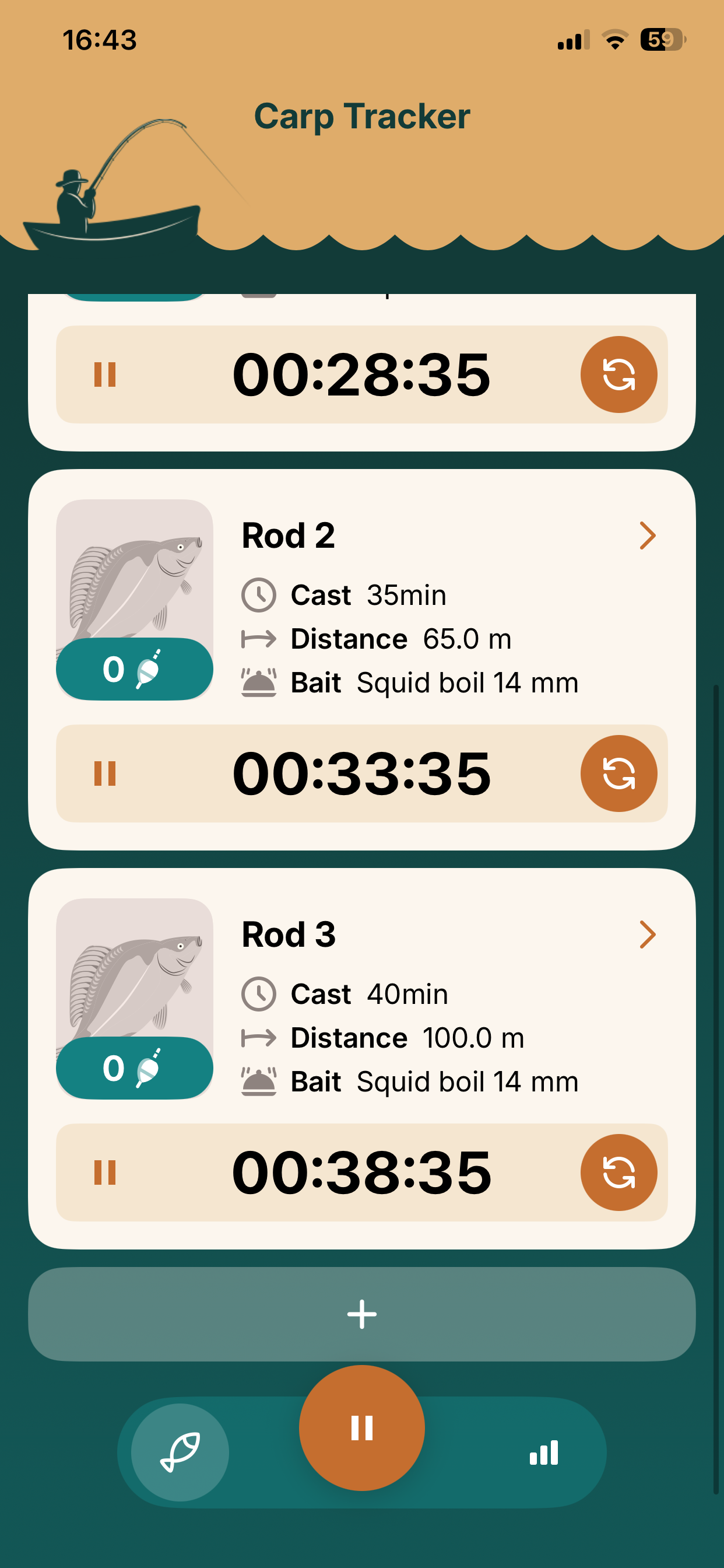724x1568 pixels.
Task: Open the statistics bar chart icon
Action: pyautogui.click(x=543, y=1452)
